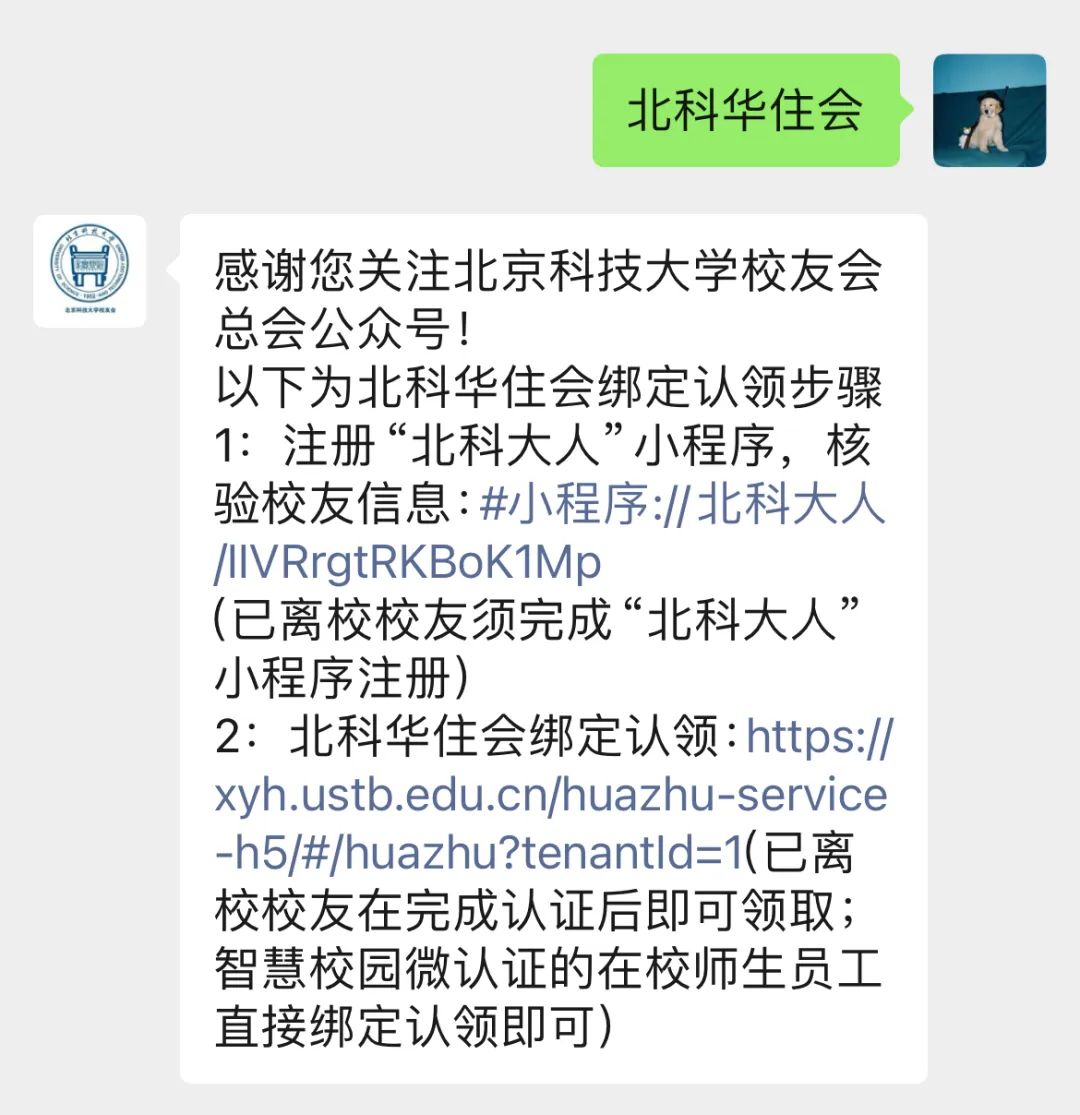Open the alumni association account avatar

(x=90, y=271)
